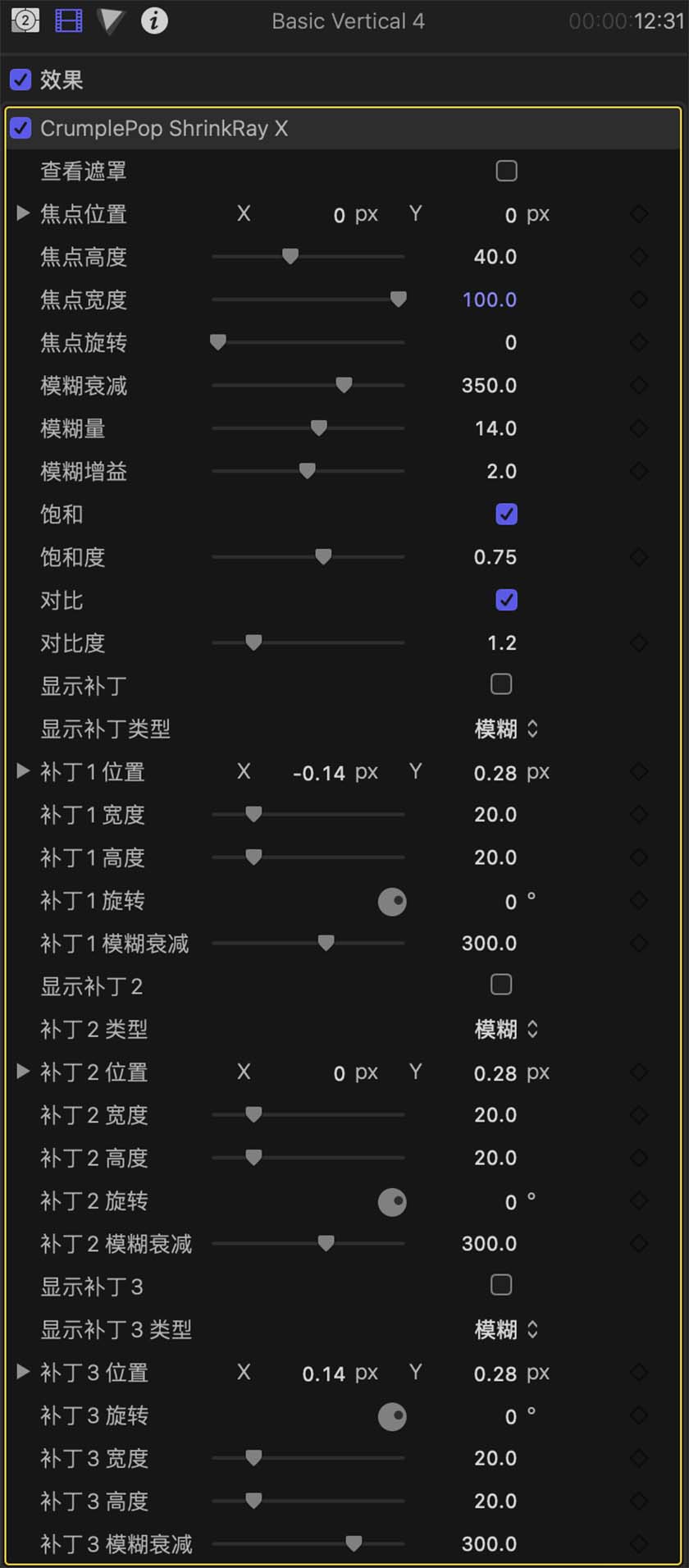Expand the 焦点位置 disclosure triangle
The image size is (689, 1568).
tap(23, 214)
